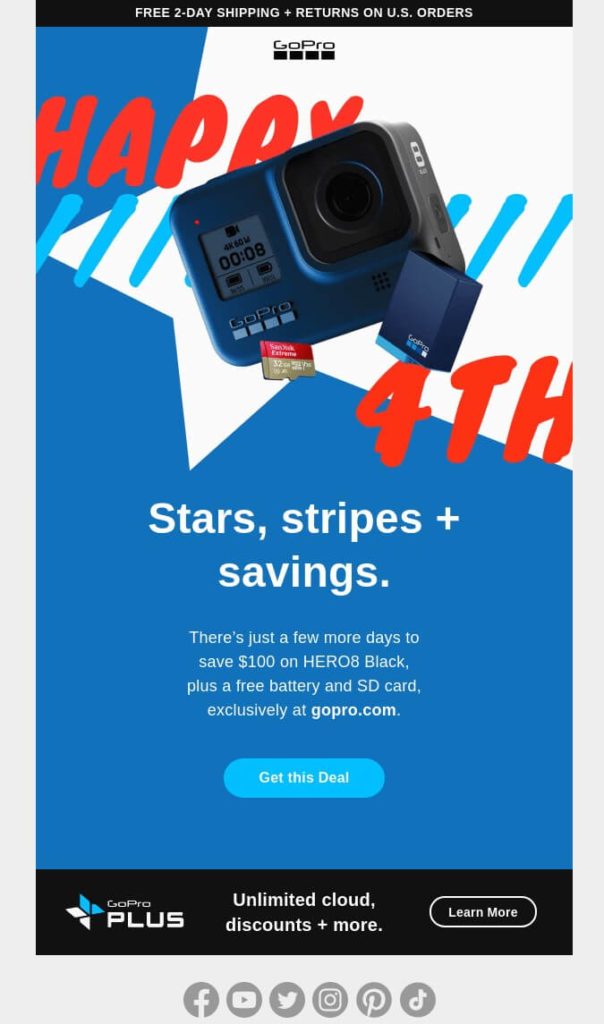Screen dimensions: 604x1024
Task: Tap Learn More about GoPro Plus
Action: pyautogui.click(x=483, y=912)
